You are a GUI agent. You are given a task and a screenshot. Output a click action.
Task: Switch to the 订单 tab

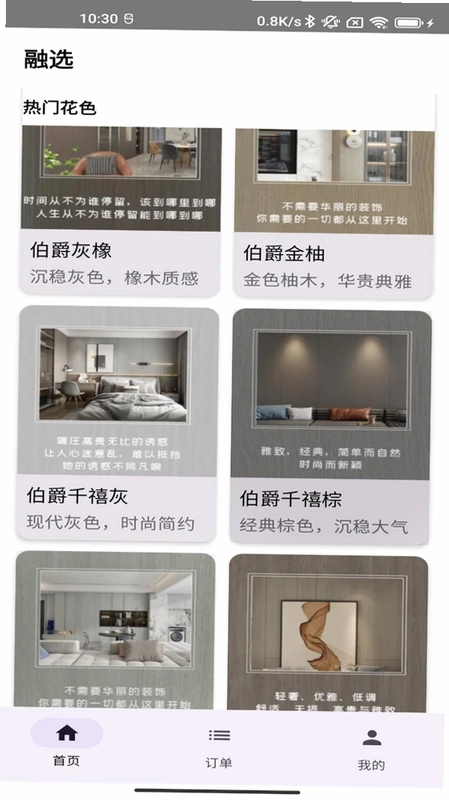[219, 748]
